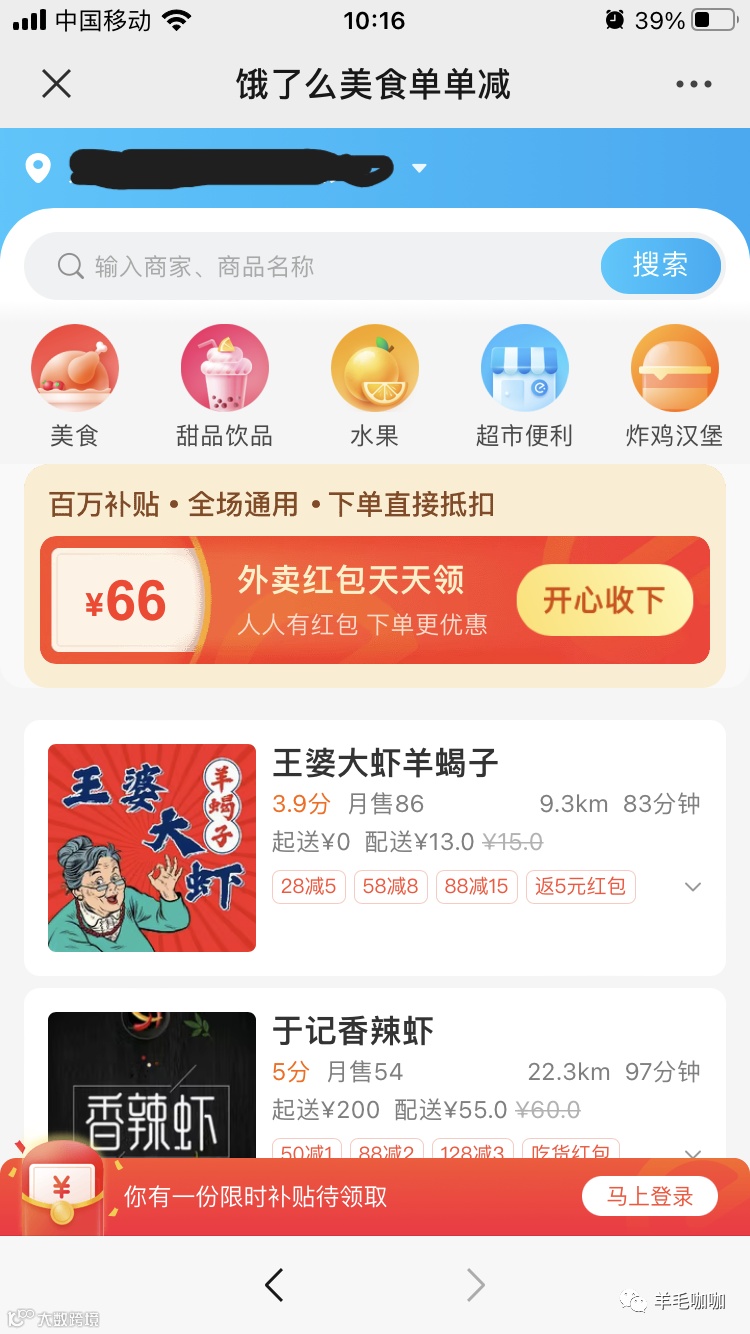Image resolution: width=750 pixels, height=1334 pixels.
Task: Go back using the browser back arrow
Action: click(274, 1285)
